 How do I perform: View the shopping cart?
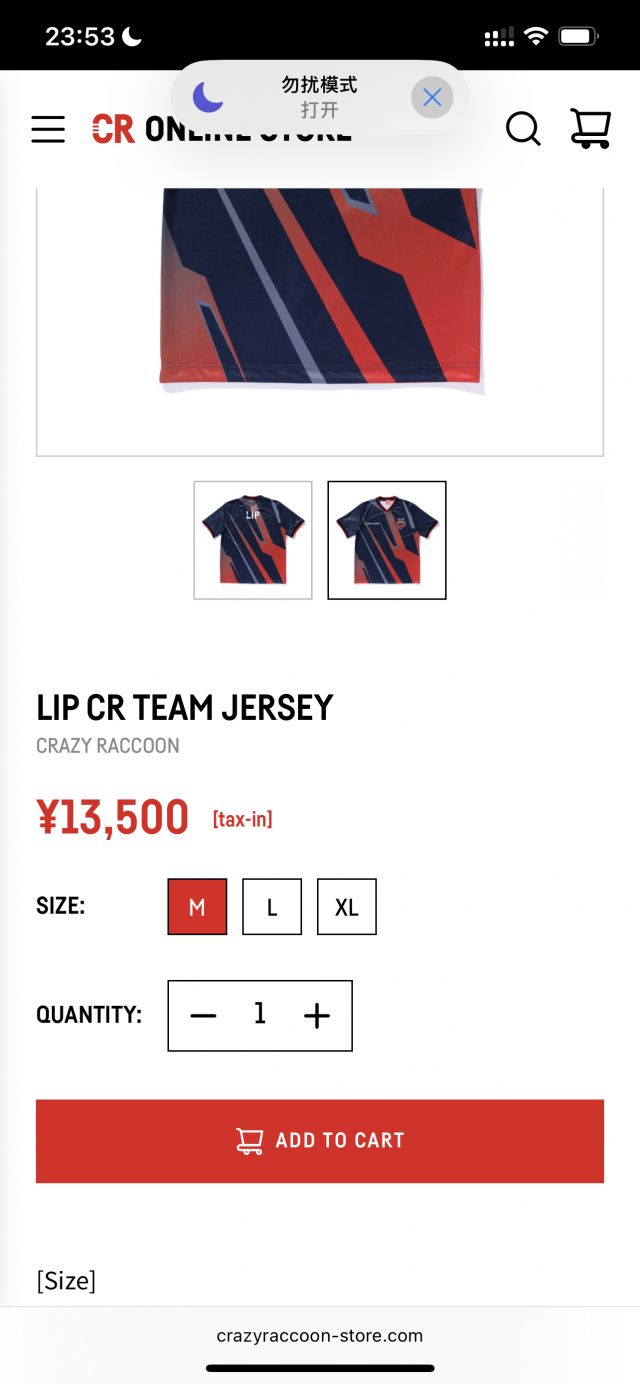point(590,129)
